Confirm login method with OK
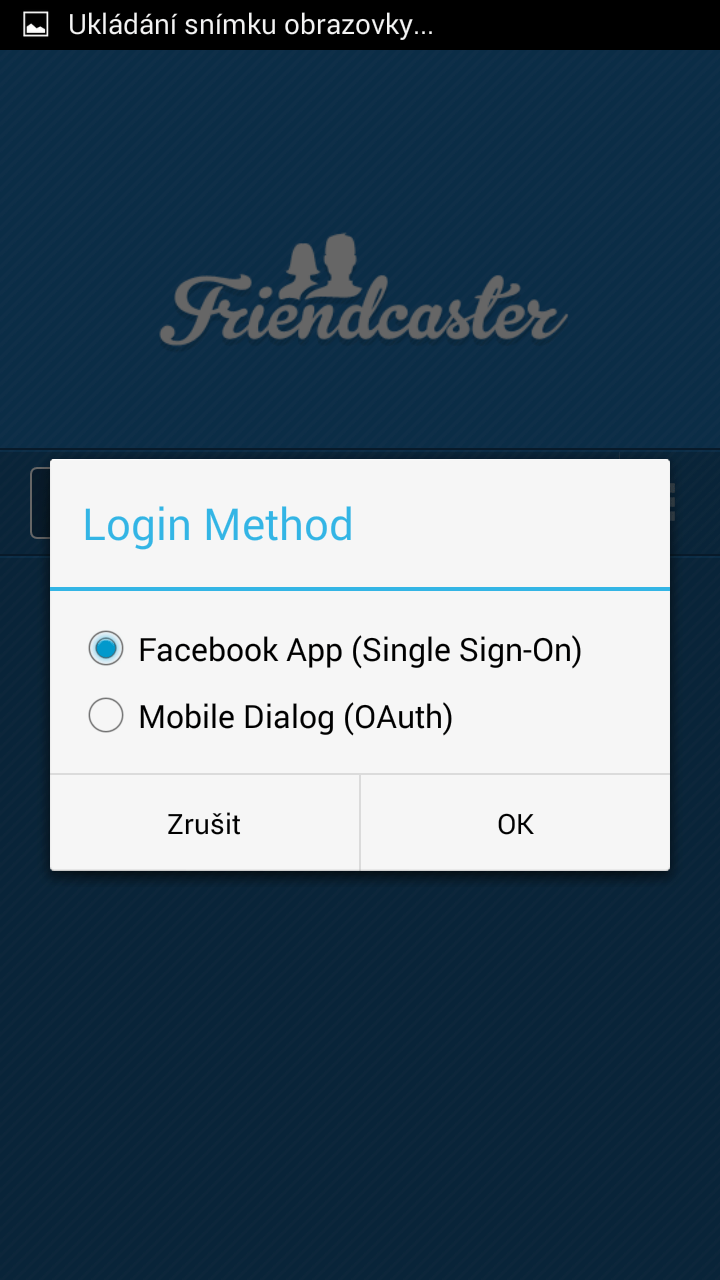Screen dimensions: 720x1280 pyautogui.click(x=515, y=823)
